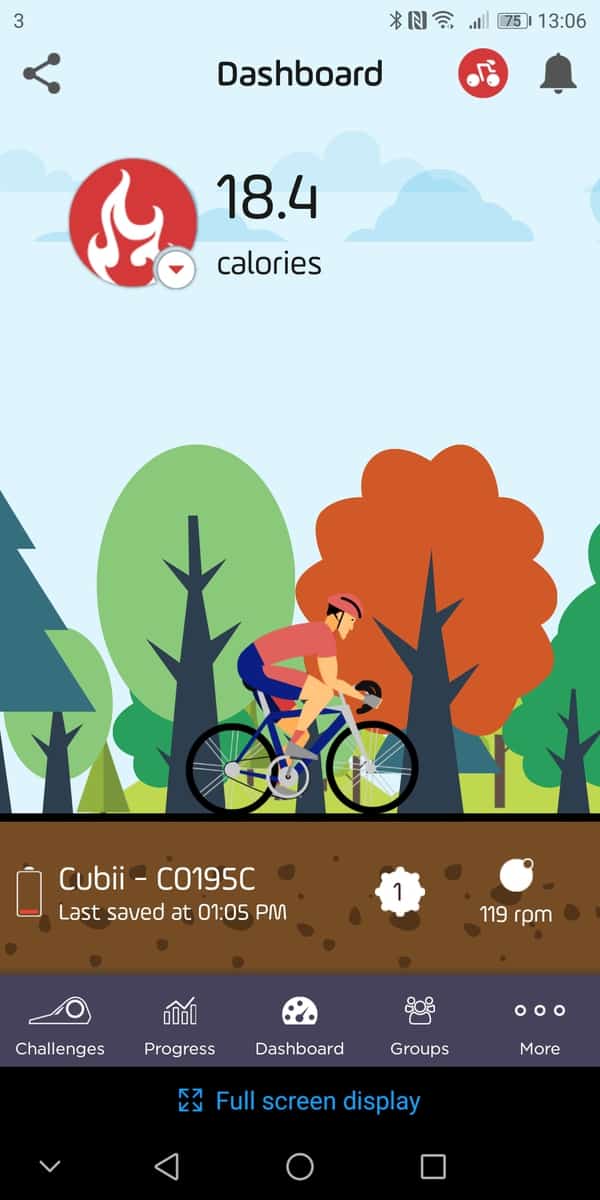Viewport: 600px width, 1200px height.
Task: Switch to the Challenges tab
Action: point(60,1026)
